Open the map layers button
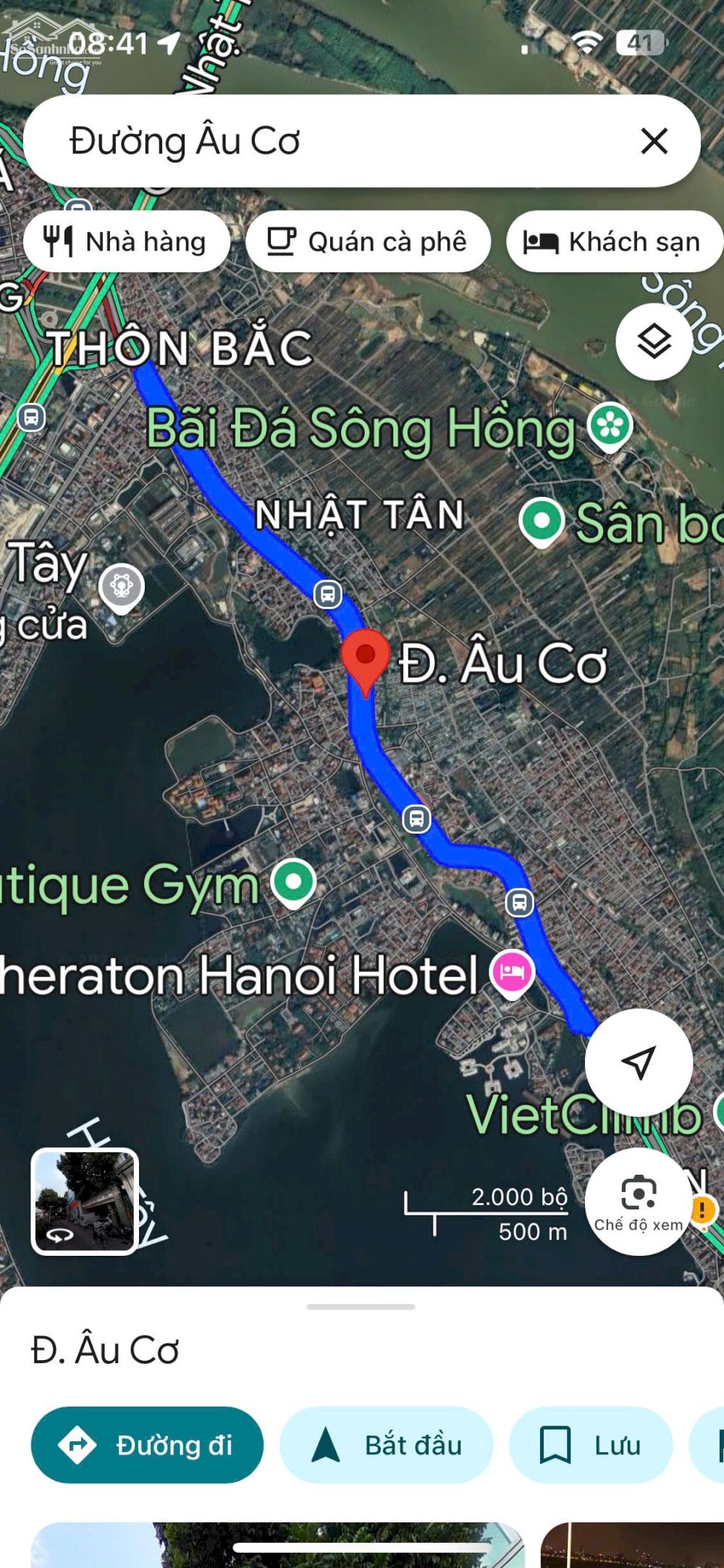 (x=654, y=341)
